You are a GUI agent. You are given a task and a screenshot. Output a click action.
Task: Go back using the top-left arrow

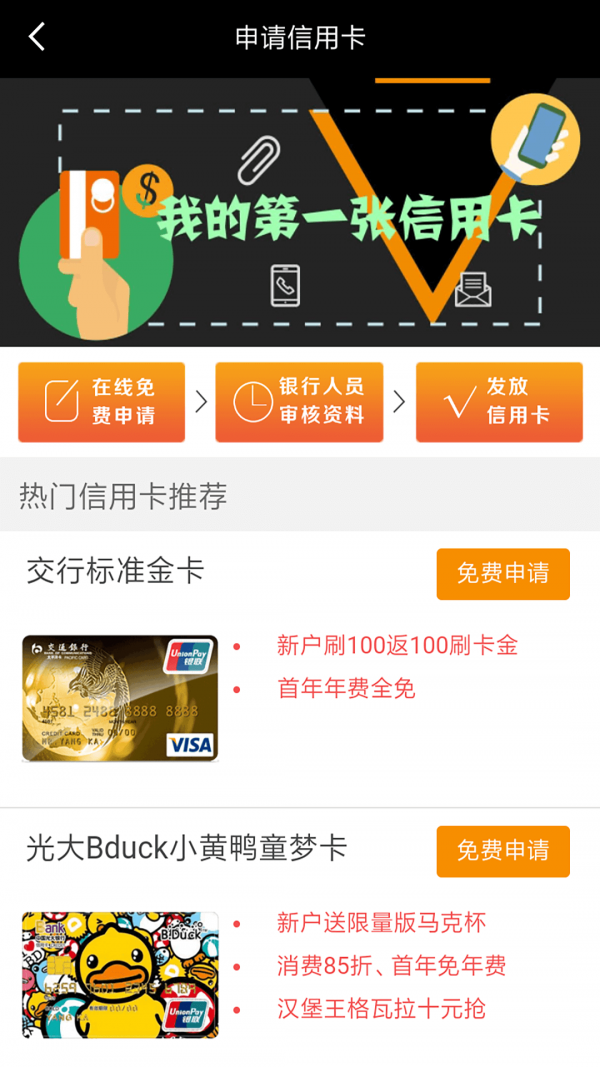37,38
